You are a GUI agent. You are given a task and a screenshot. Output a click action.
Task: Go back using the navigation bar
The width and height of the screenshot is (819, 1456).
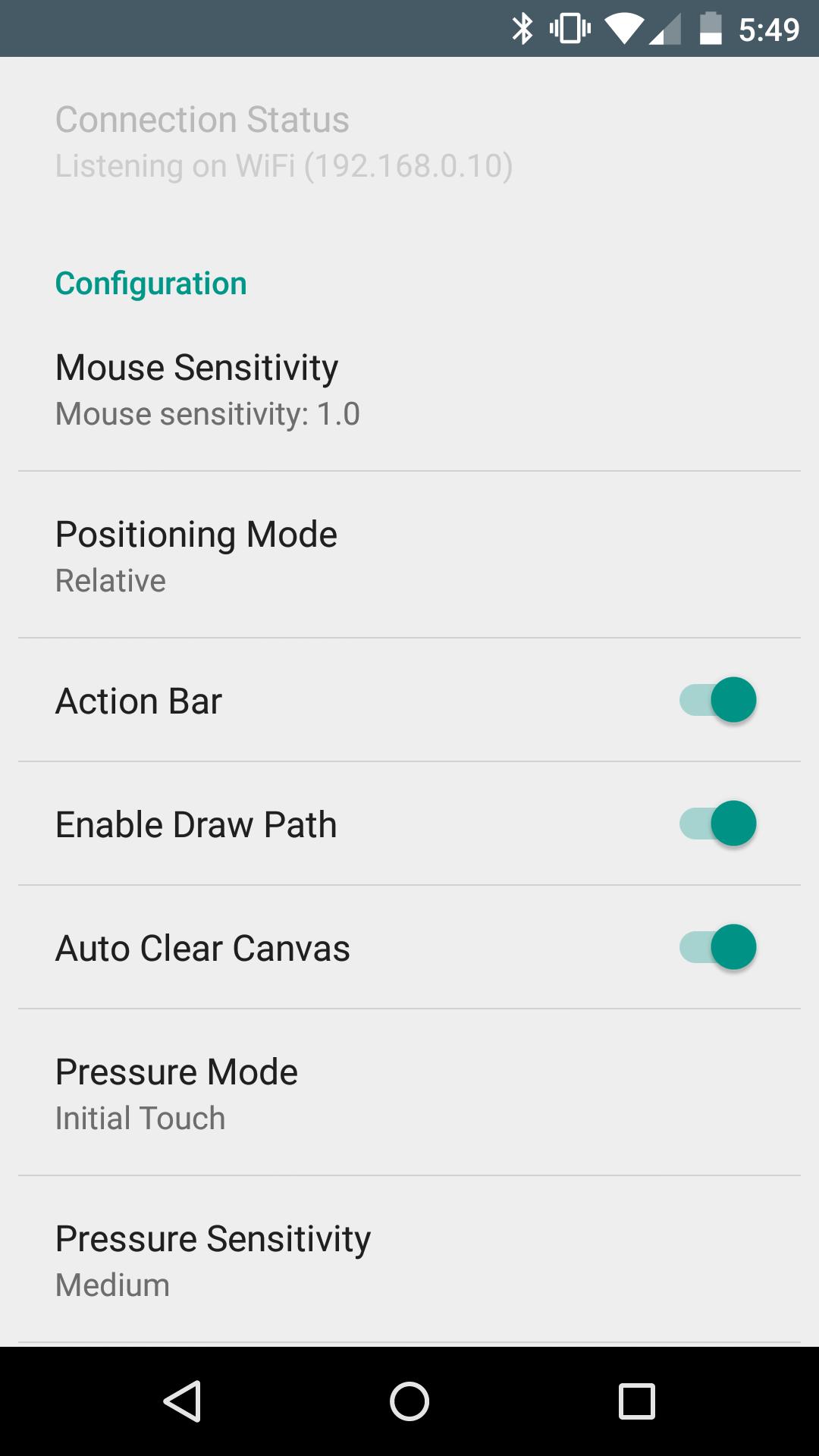[182, 1401]
